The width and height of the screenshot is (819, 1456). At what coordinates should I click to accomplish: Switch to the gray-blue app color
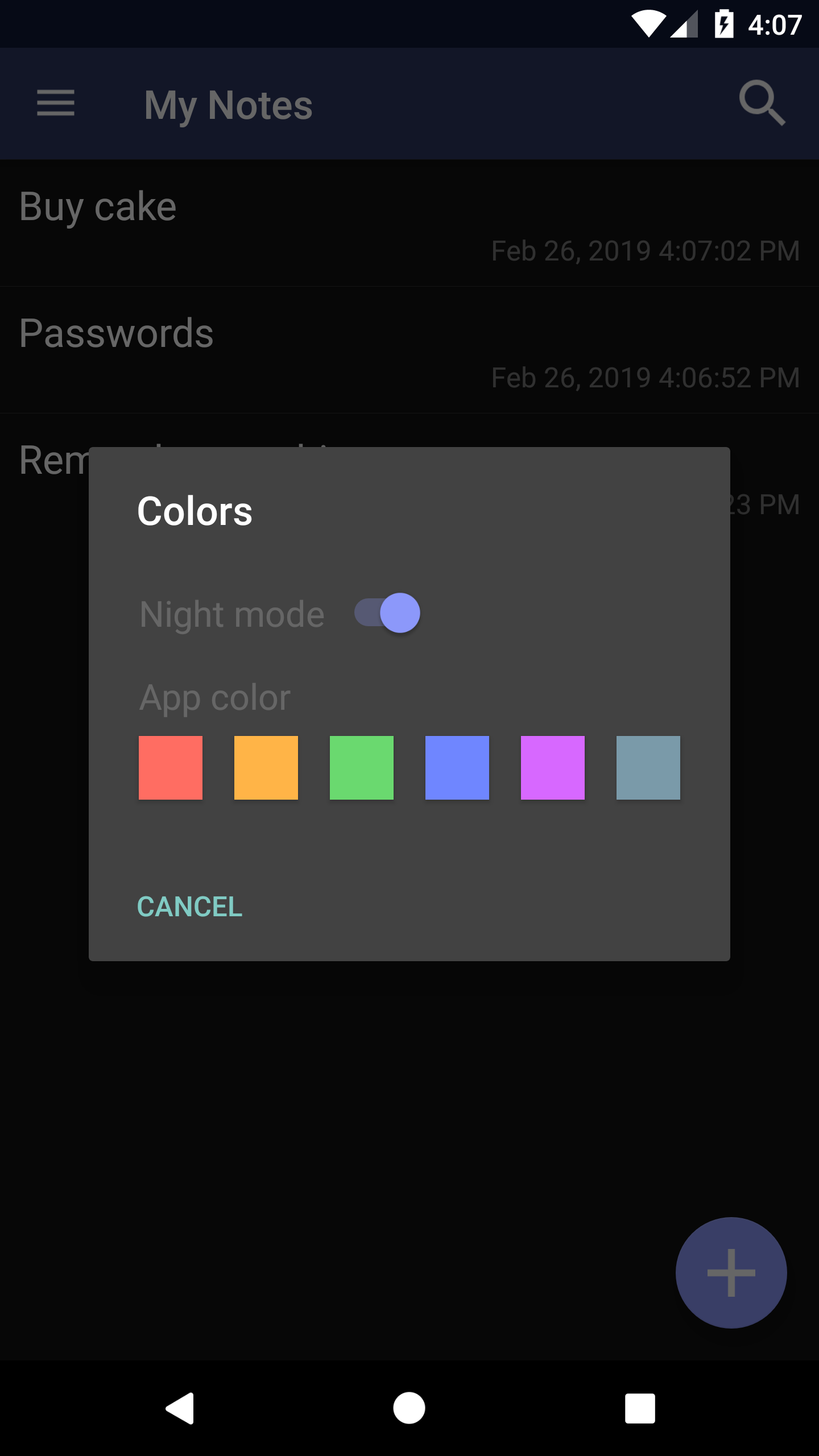point(648,768)
